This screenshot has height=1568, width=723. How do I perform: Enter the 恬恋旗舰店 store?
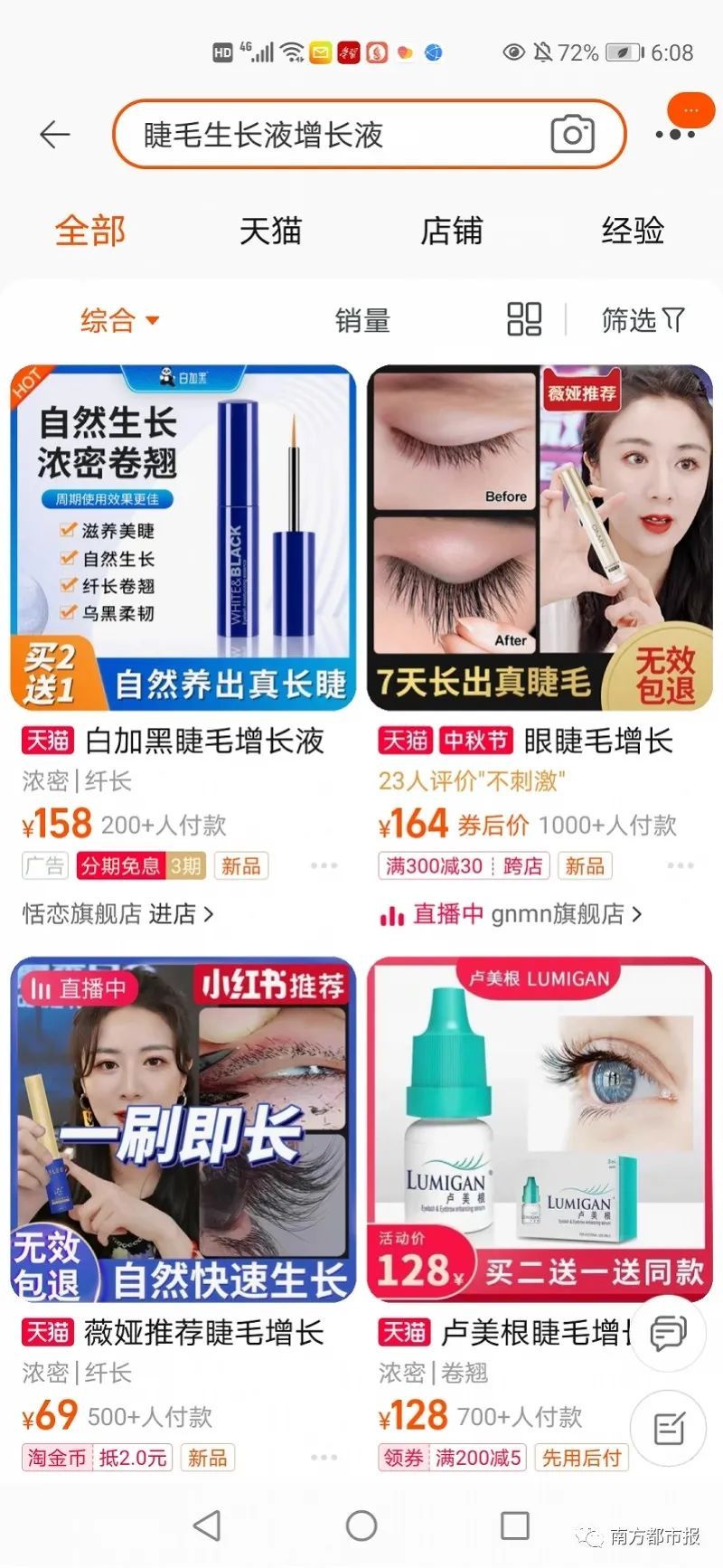click(117, 914)
